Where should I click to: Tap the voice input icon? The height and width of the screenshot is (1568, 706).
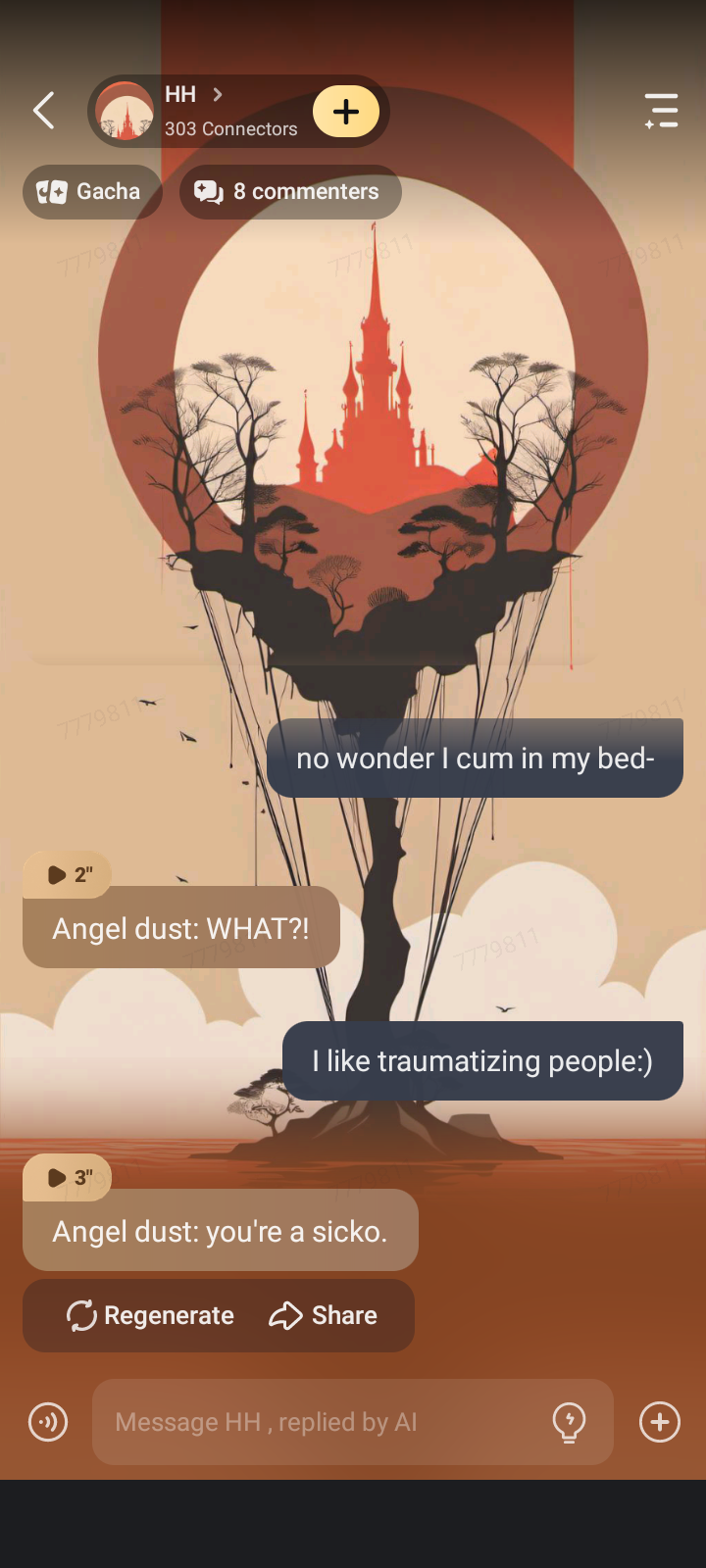48,1422
